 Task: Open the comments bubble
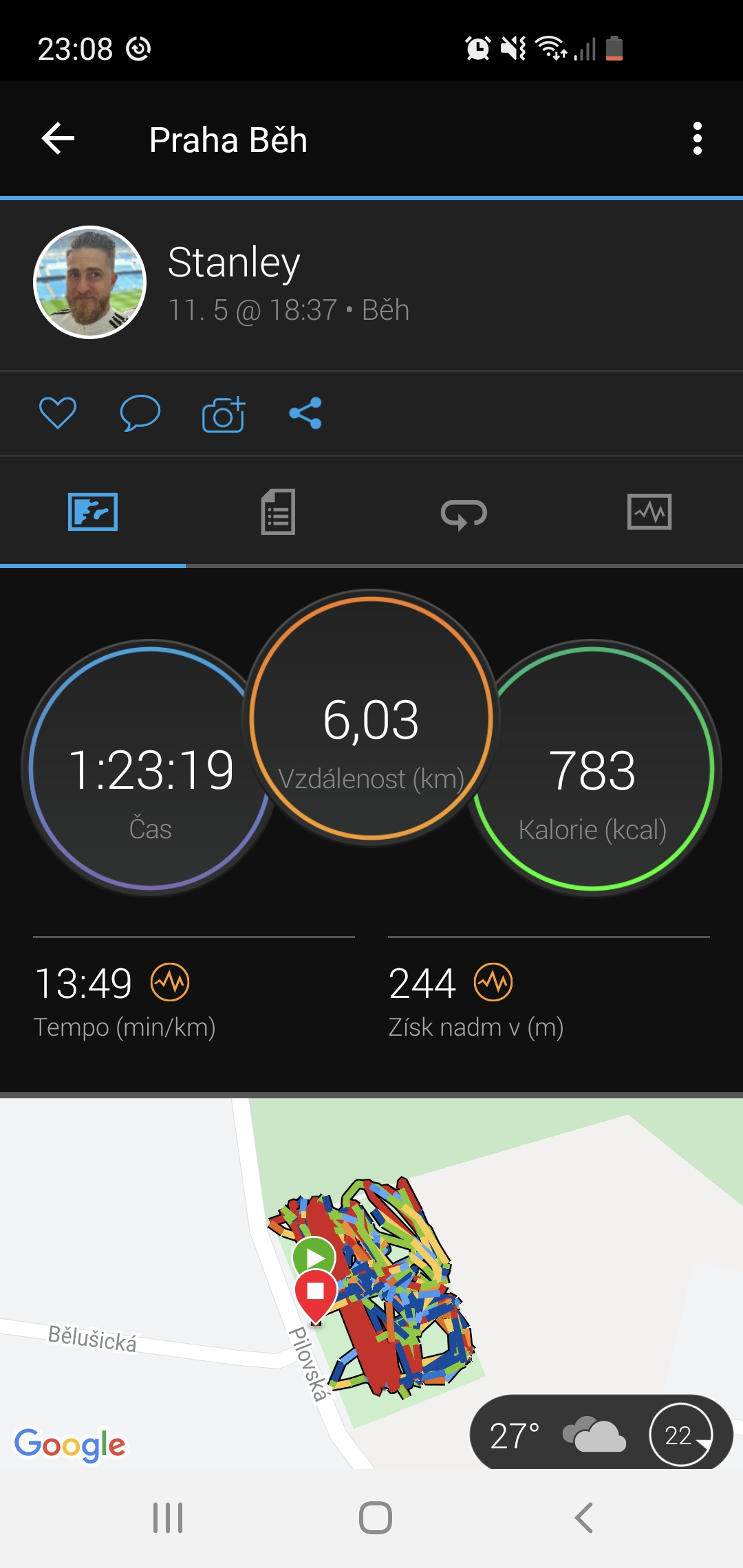click(x=140, y=413)
